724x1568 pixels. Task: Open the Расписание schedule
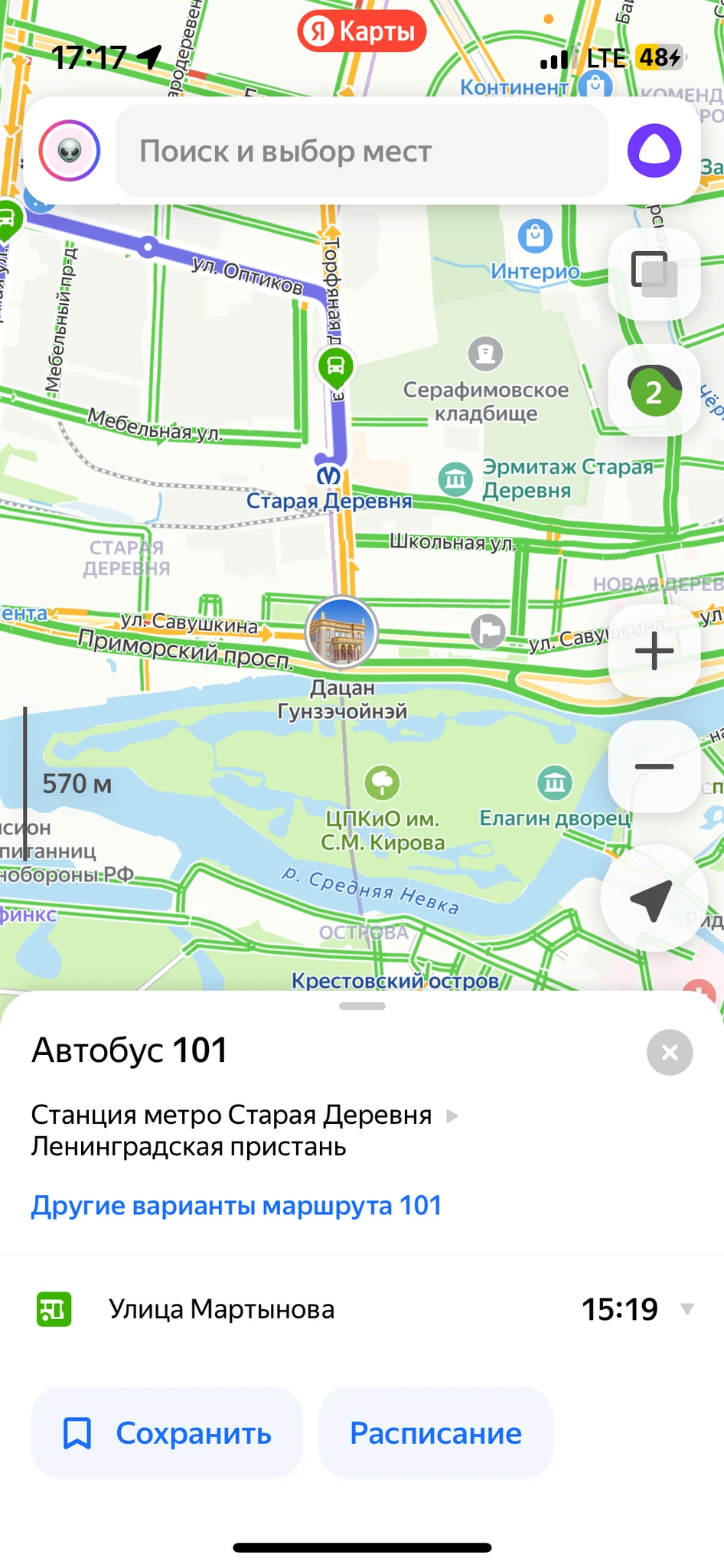(x=435, y=1432)
